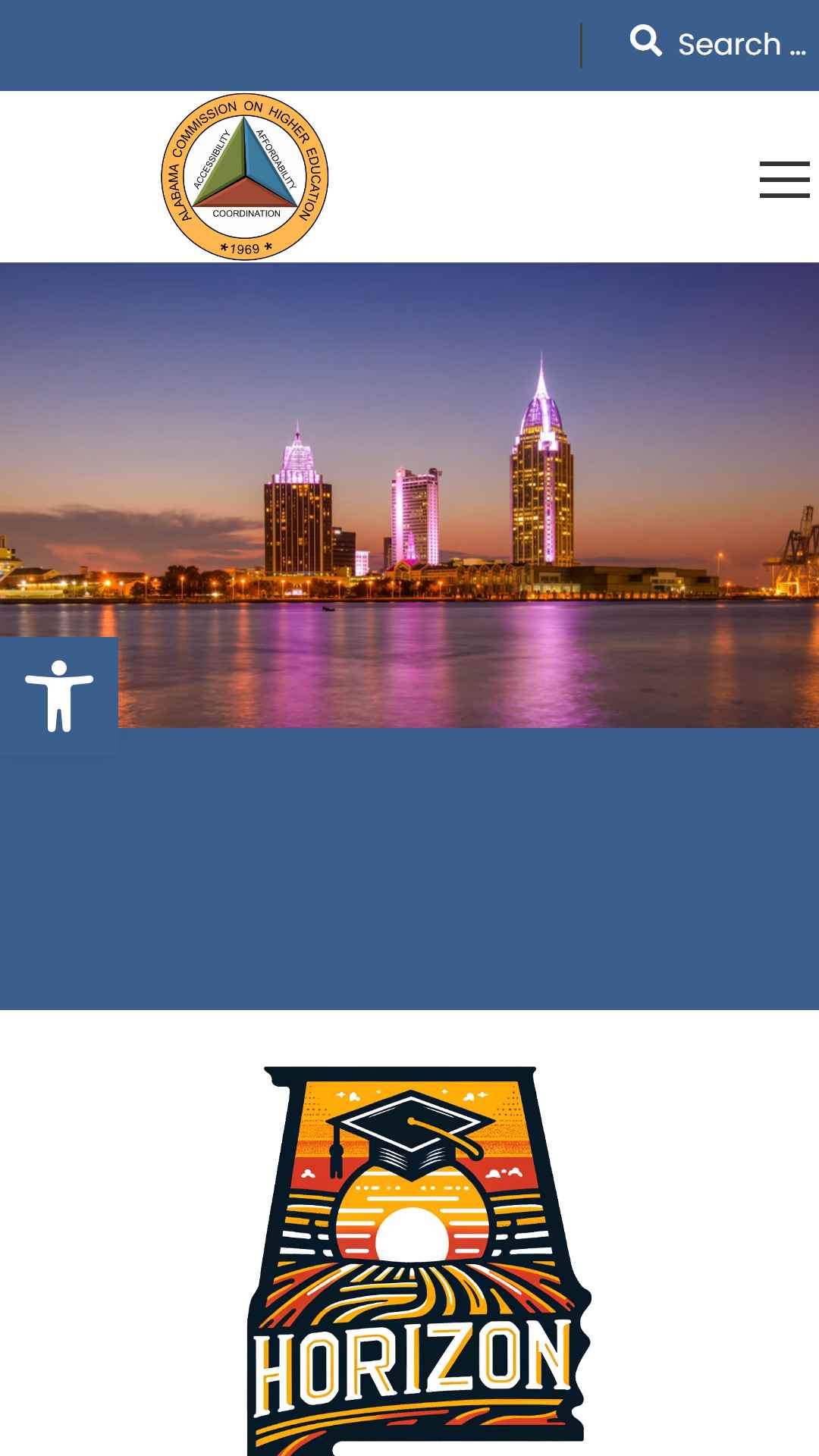Open the hamburger navigation menu

coord(784,180)
